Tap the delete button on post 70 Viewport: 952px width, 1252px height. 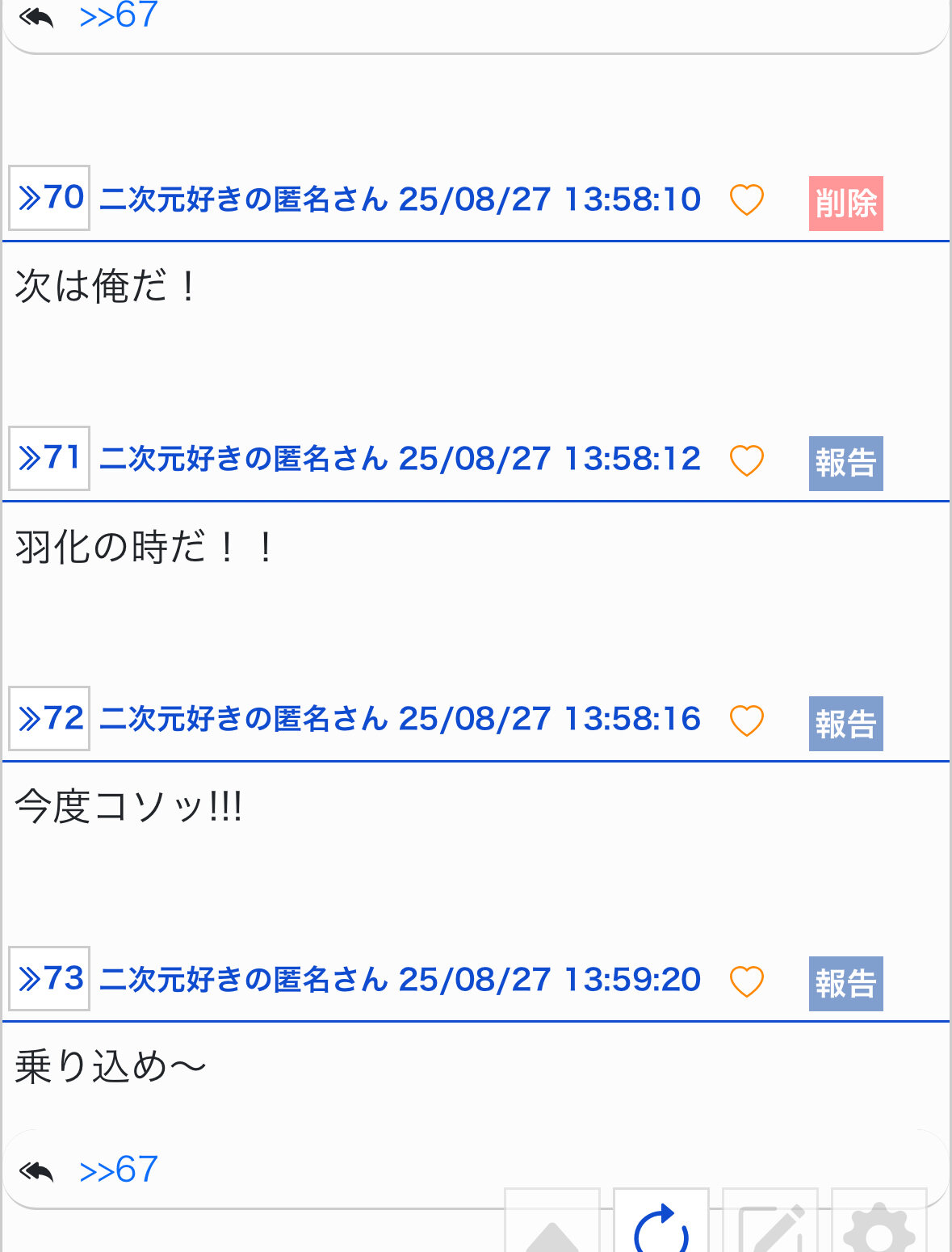click(845, 203)
